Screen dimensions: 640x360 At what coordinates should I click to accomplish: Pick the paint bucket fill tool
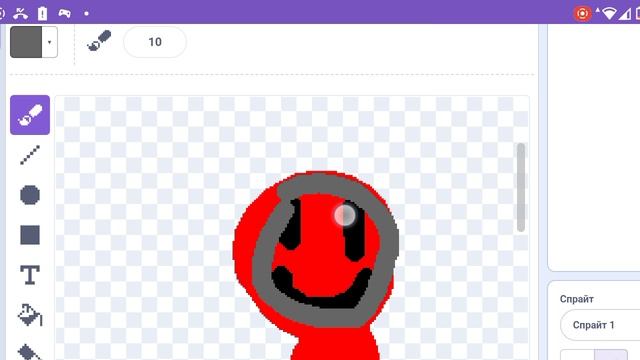tap(30, 315)
